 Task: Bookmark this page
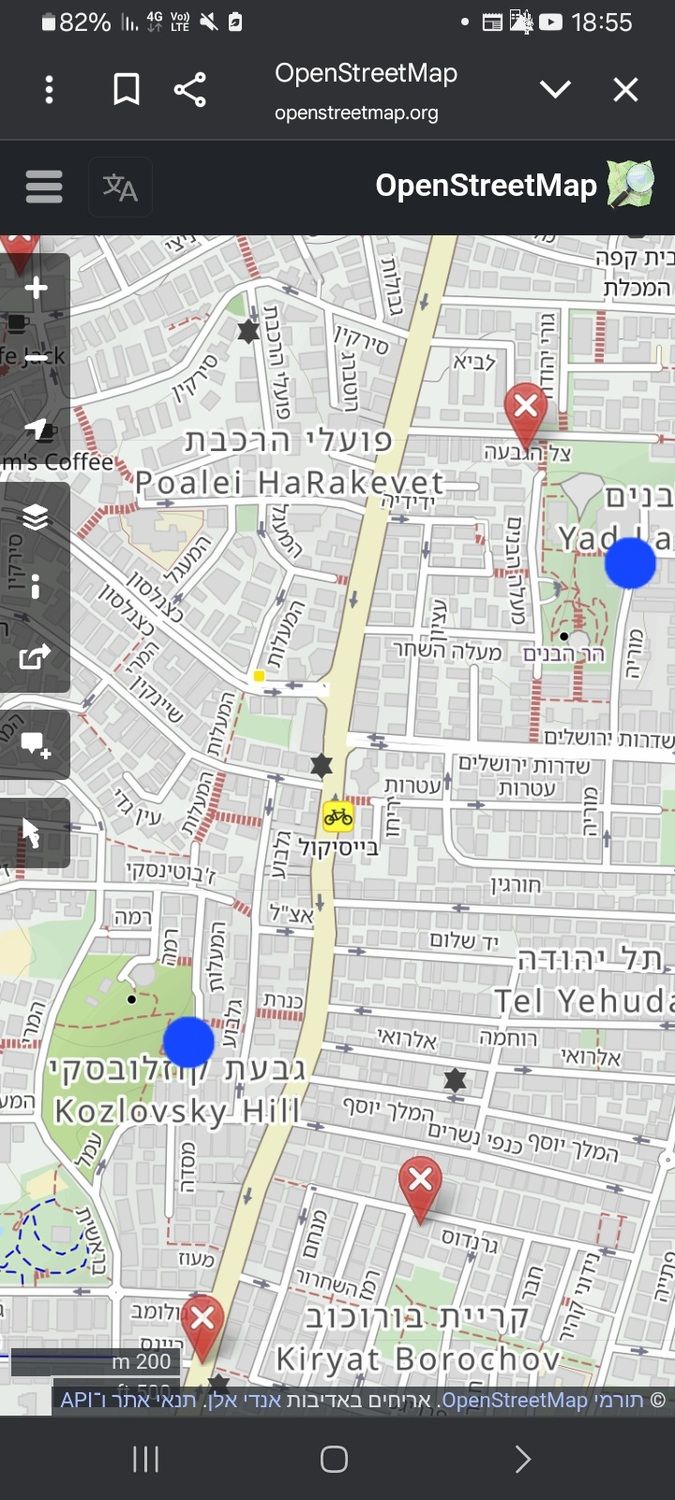pos(126,90)
